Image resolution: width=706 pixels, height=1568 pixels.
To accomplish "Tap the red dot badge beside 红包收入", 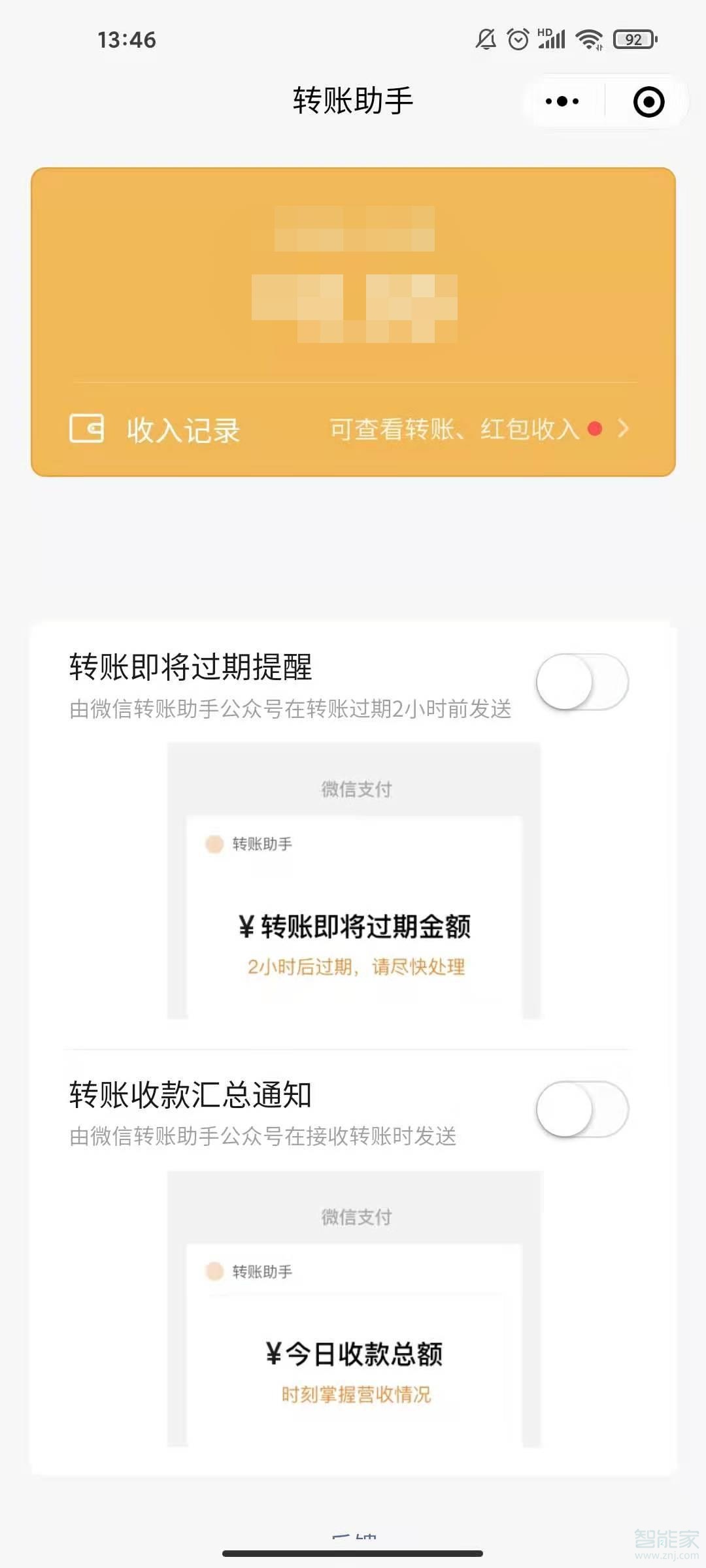I will click(x=595, y=429).
